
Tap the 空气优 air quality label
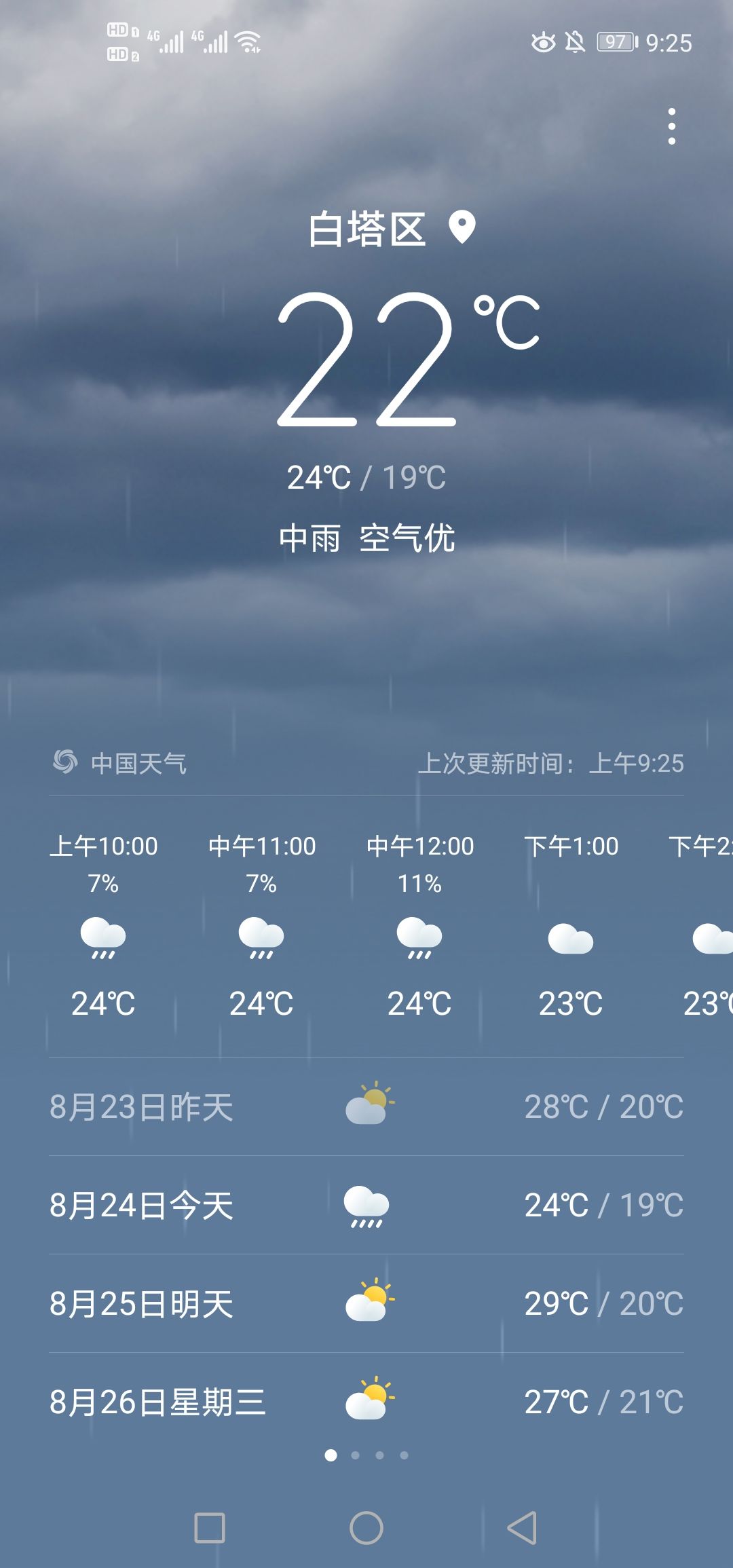click(x=407, y=538)
